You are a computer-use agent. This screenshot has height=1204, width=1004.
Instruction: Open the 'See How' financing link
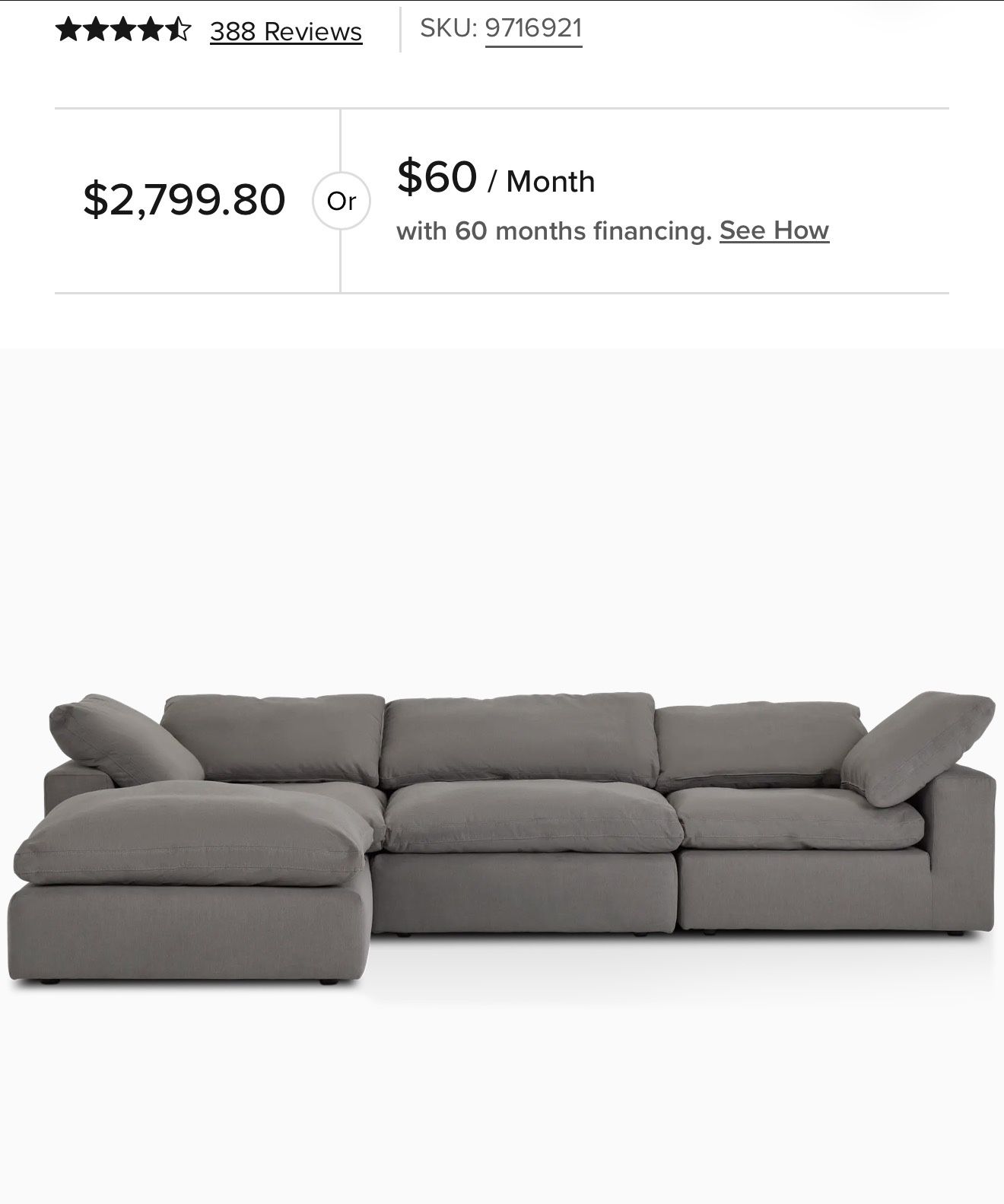(x=774, y=230)
